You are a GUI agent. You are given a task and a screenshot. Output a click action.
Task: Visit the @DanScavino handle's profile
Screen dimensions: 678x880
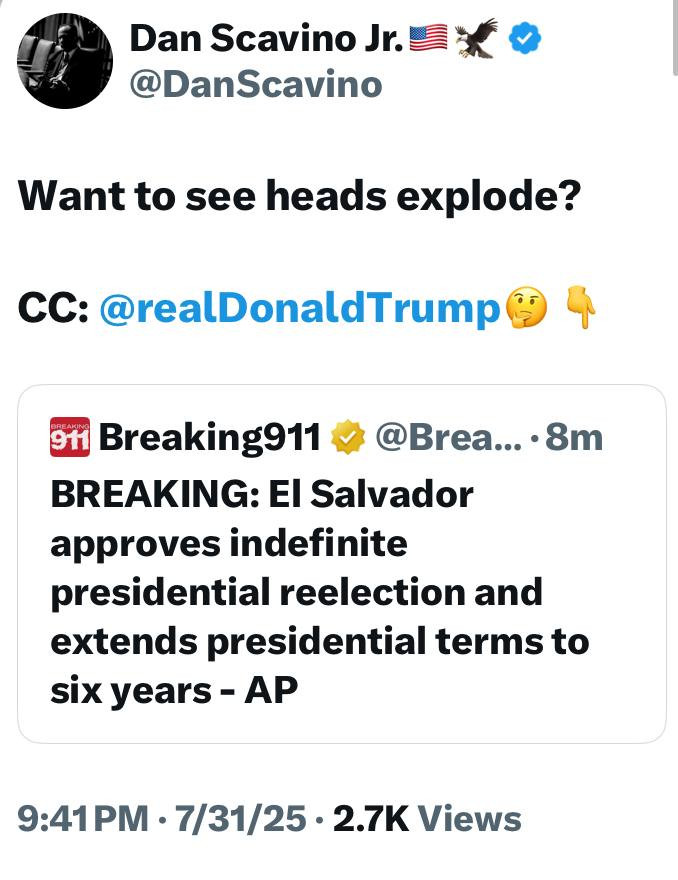pyautogui.click(x=255, y=84)
